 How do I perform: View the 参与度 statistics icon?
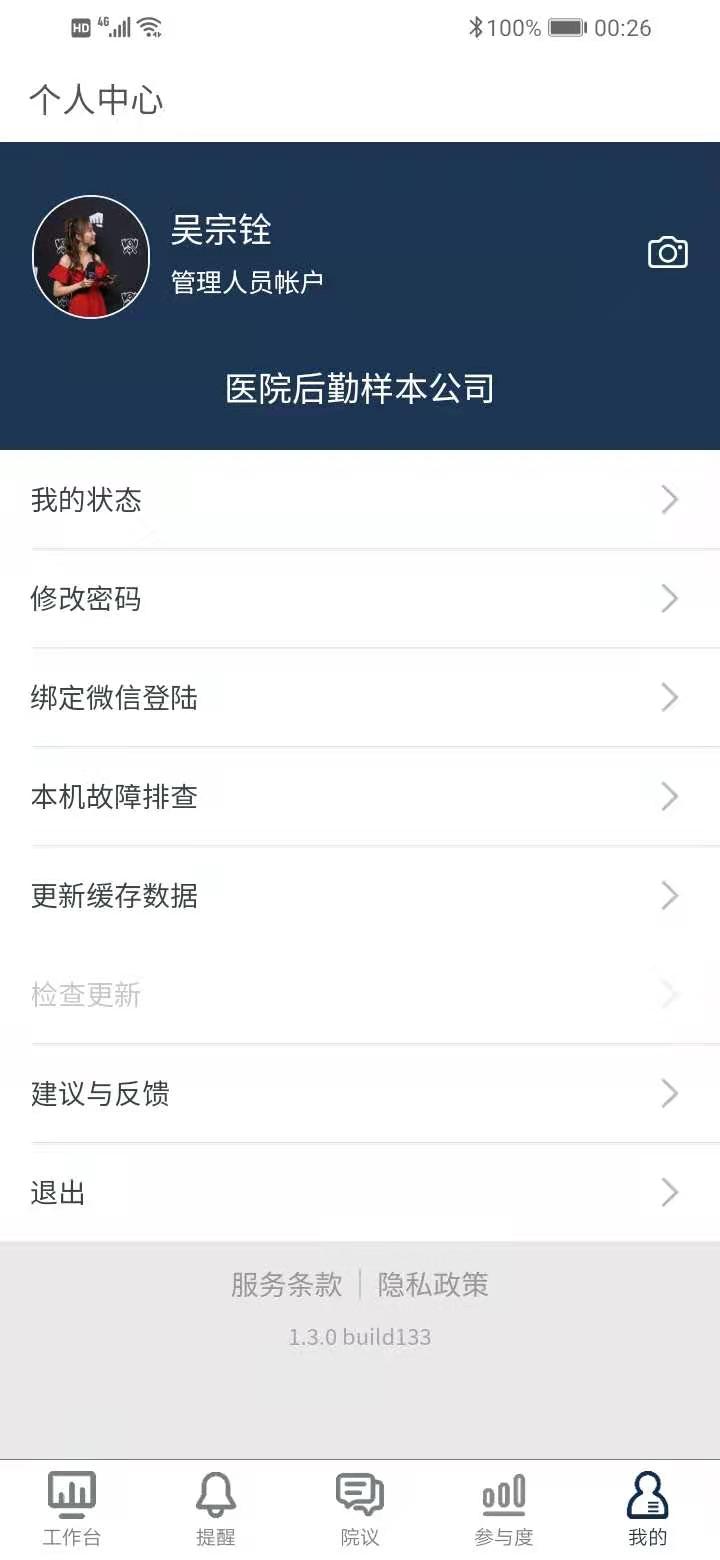coord(503,1493)
